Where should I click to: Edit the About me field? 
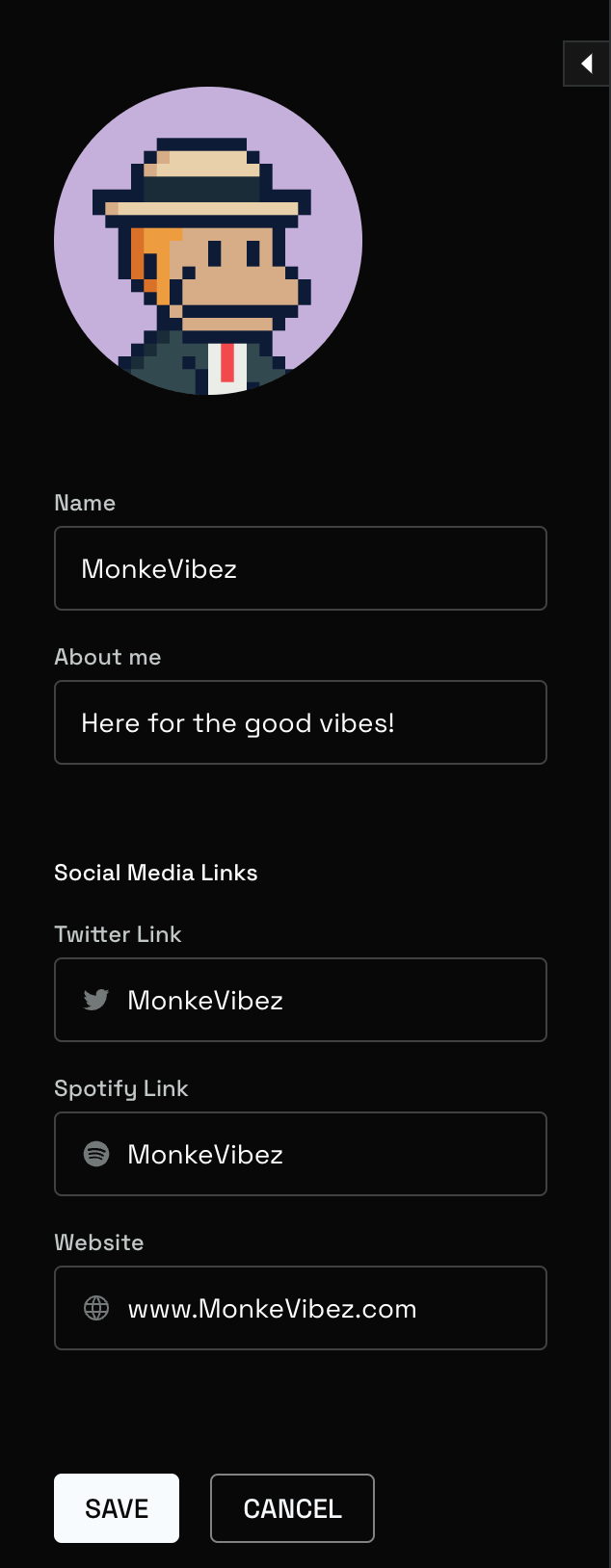[301, 722]
